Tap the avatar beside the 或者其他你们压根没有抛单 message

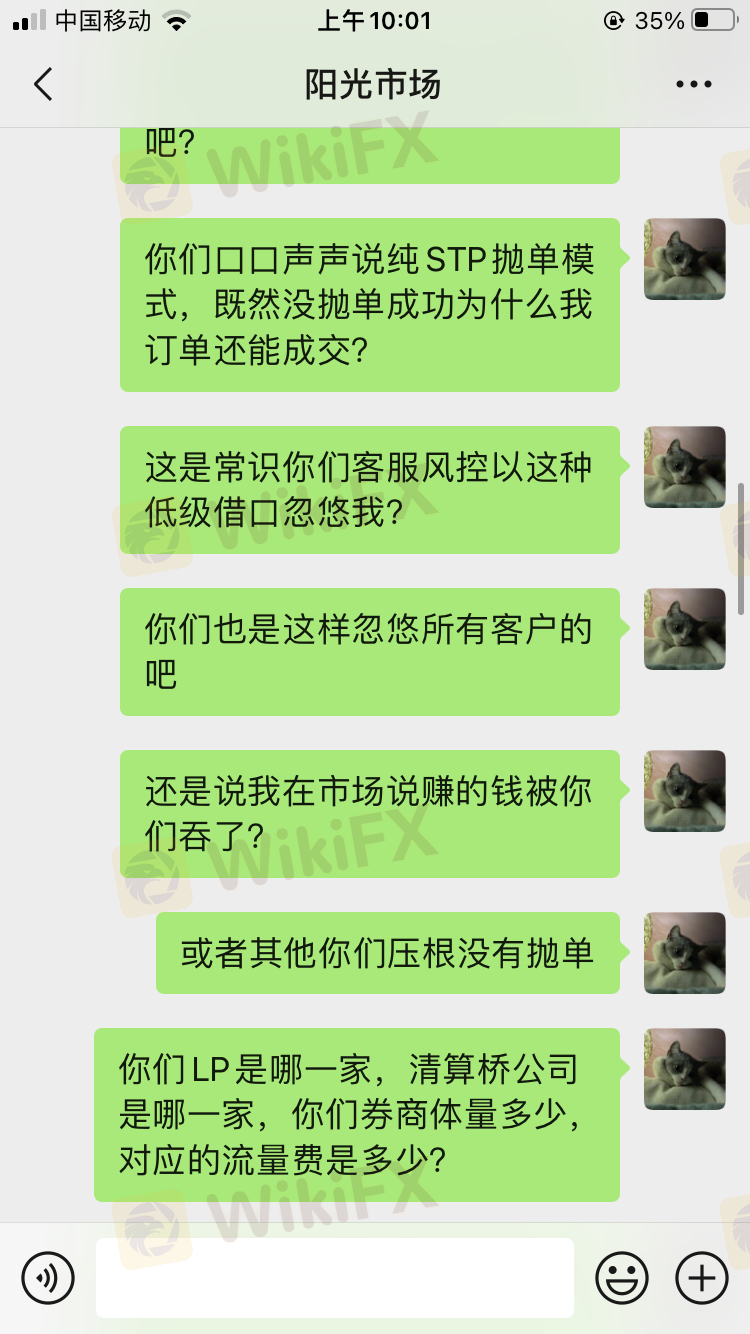click(x=685, y=953)
